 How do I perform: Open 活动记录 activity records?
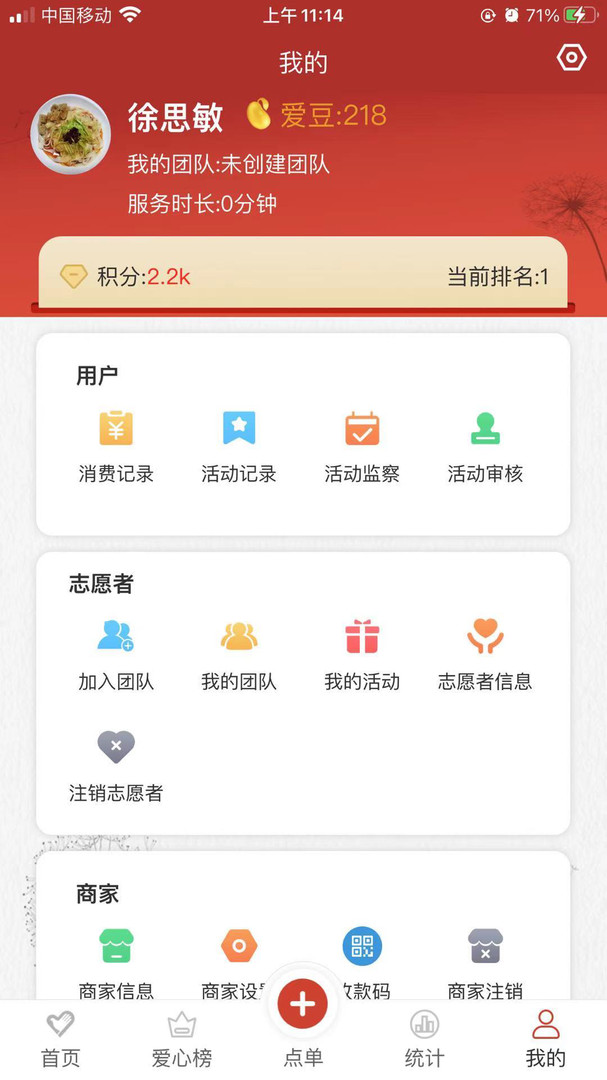[239, 446]
